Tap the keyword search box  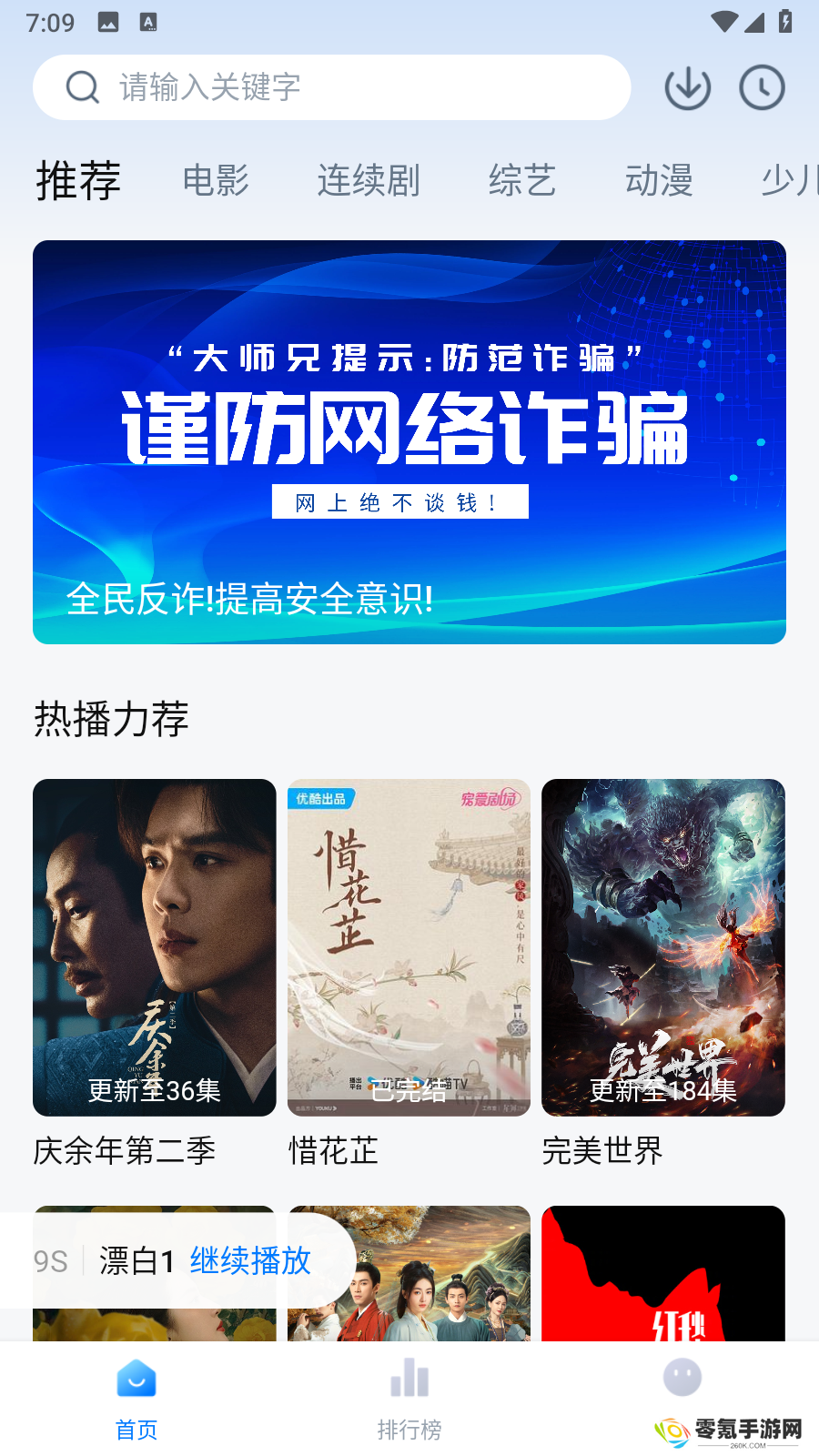[x=332, y=87]
